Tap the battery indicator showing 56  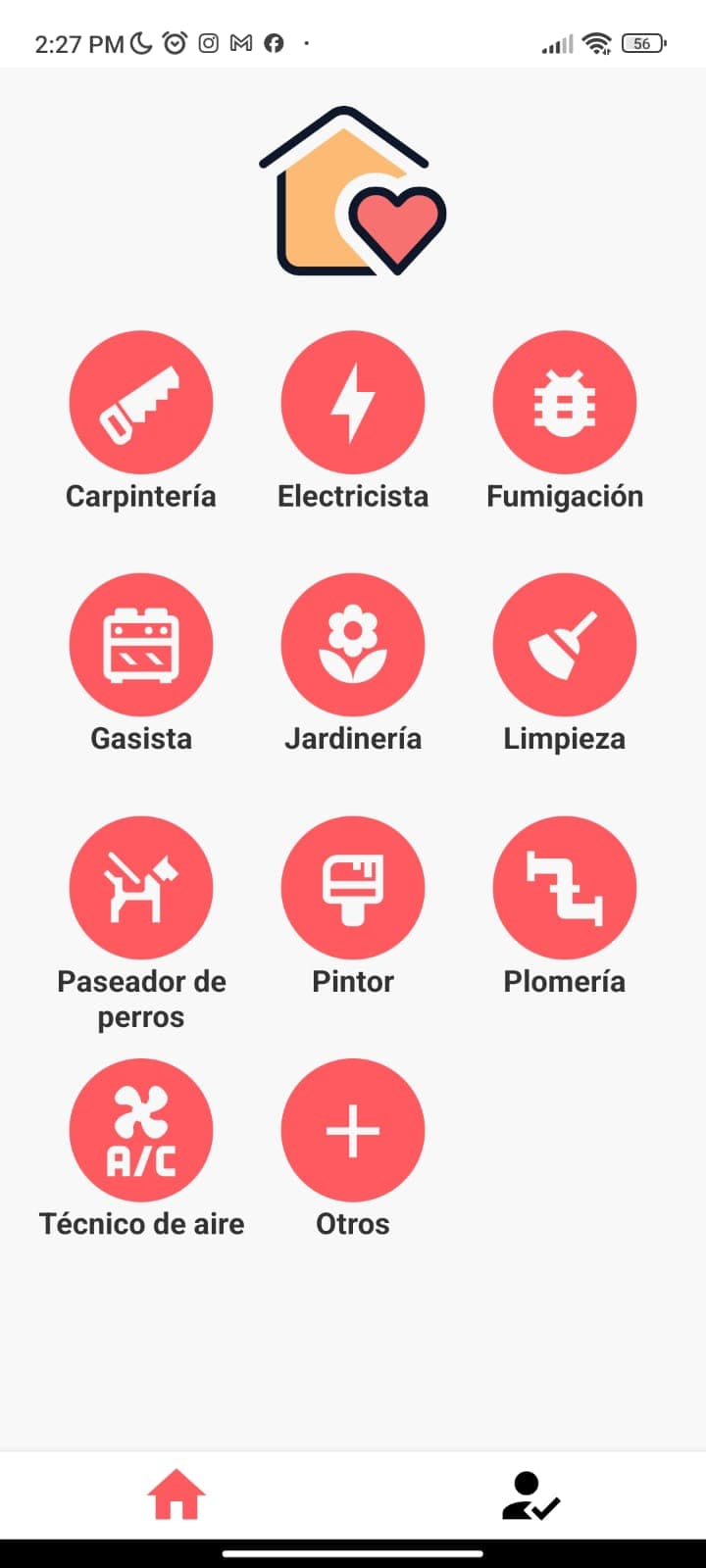[x=642, y=43]
